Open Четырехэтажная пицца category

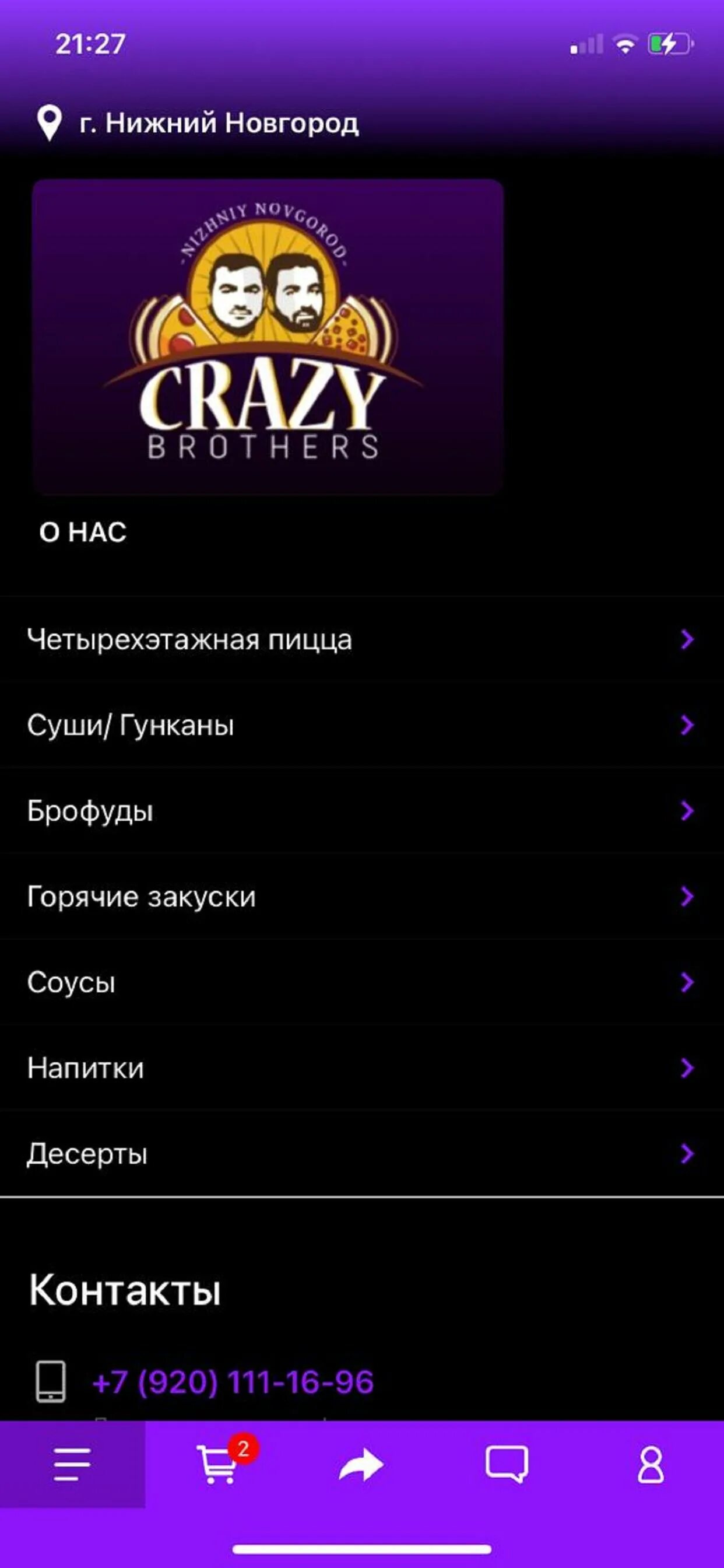361,640
